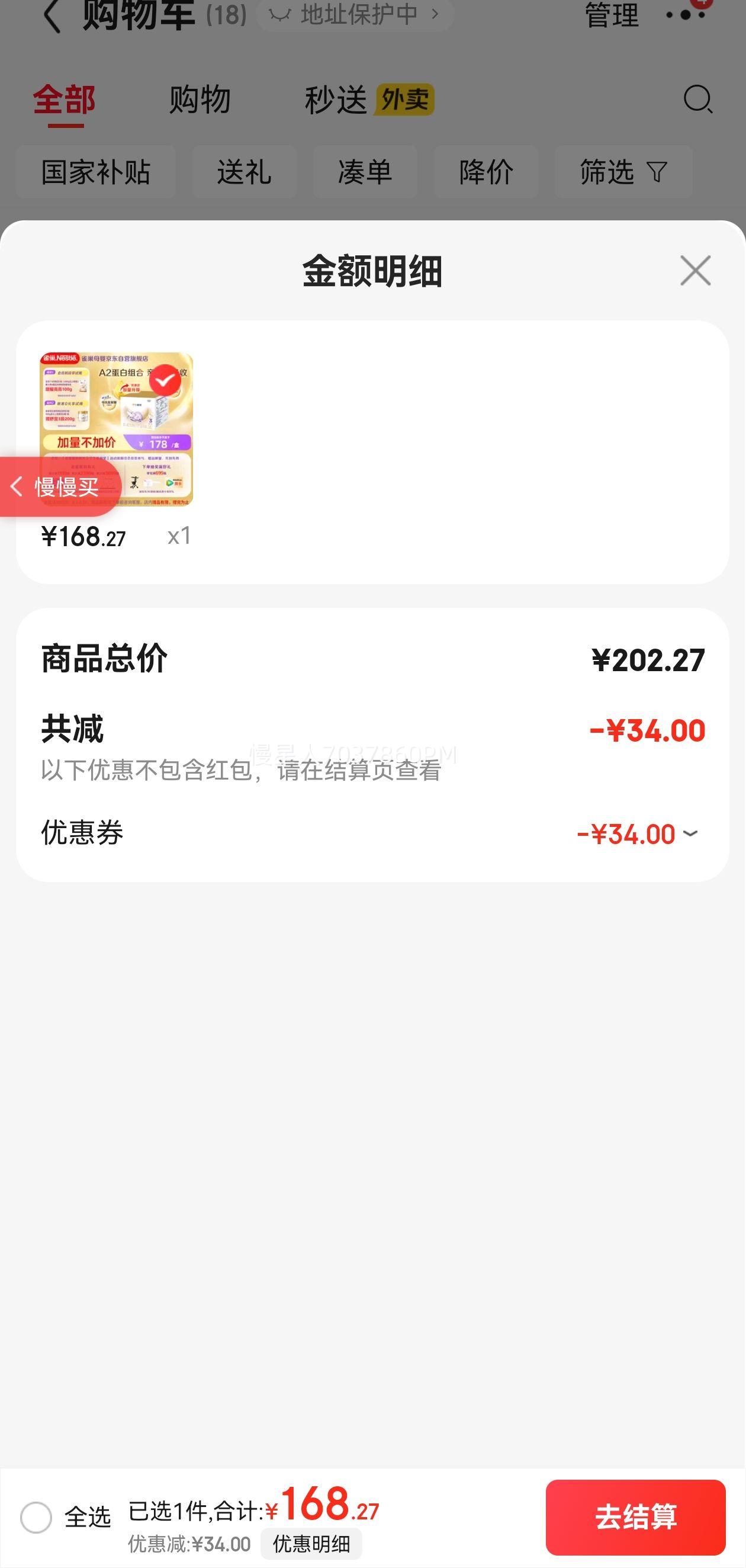Tap 去结算 to check out
The image size is (746, 1568).
click(x=635, y=1516)
